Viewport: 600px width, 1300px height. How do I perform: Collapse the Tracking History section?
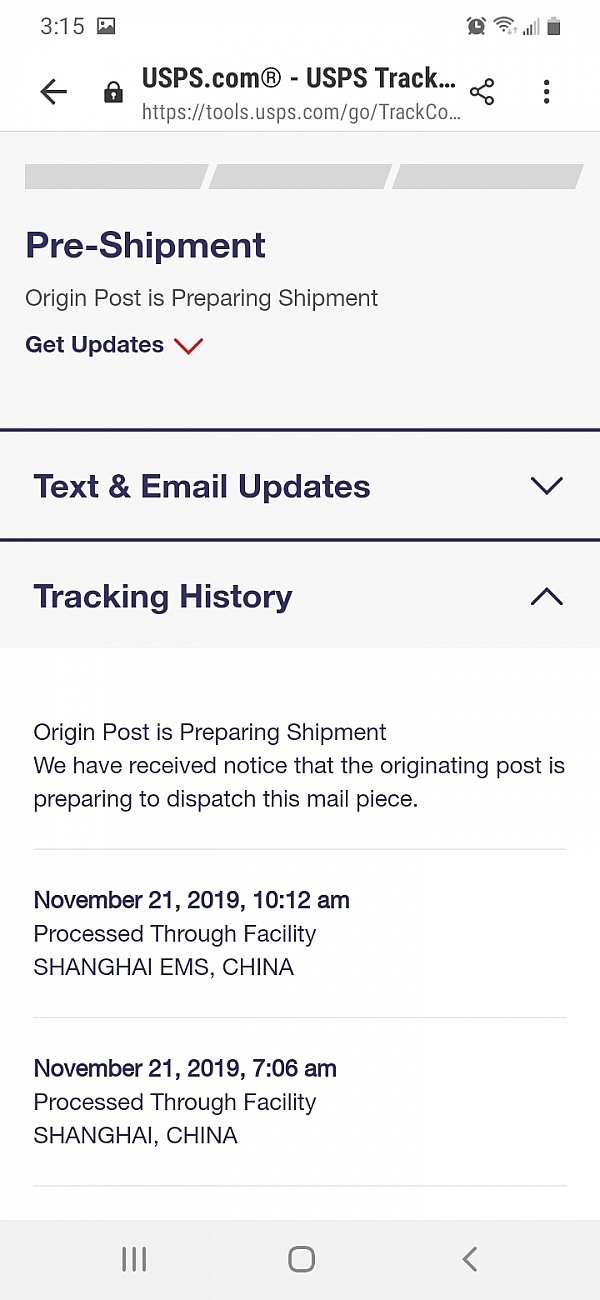click(x=300, y=596)
